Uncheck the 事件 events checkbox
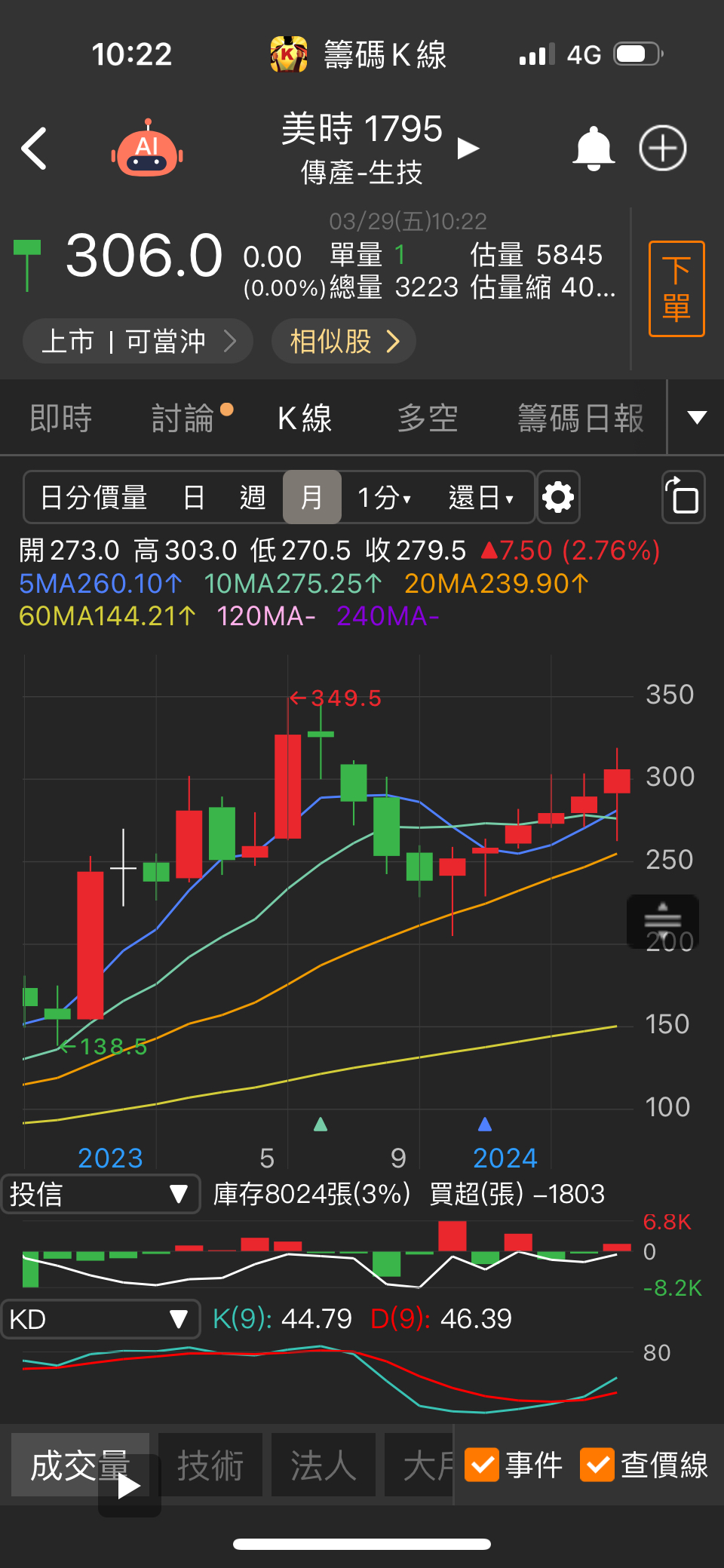724x1568 pixels. pyautogui.click(x=482, y=1465)
